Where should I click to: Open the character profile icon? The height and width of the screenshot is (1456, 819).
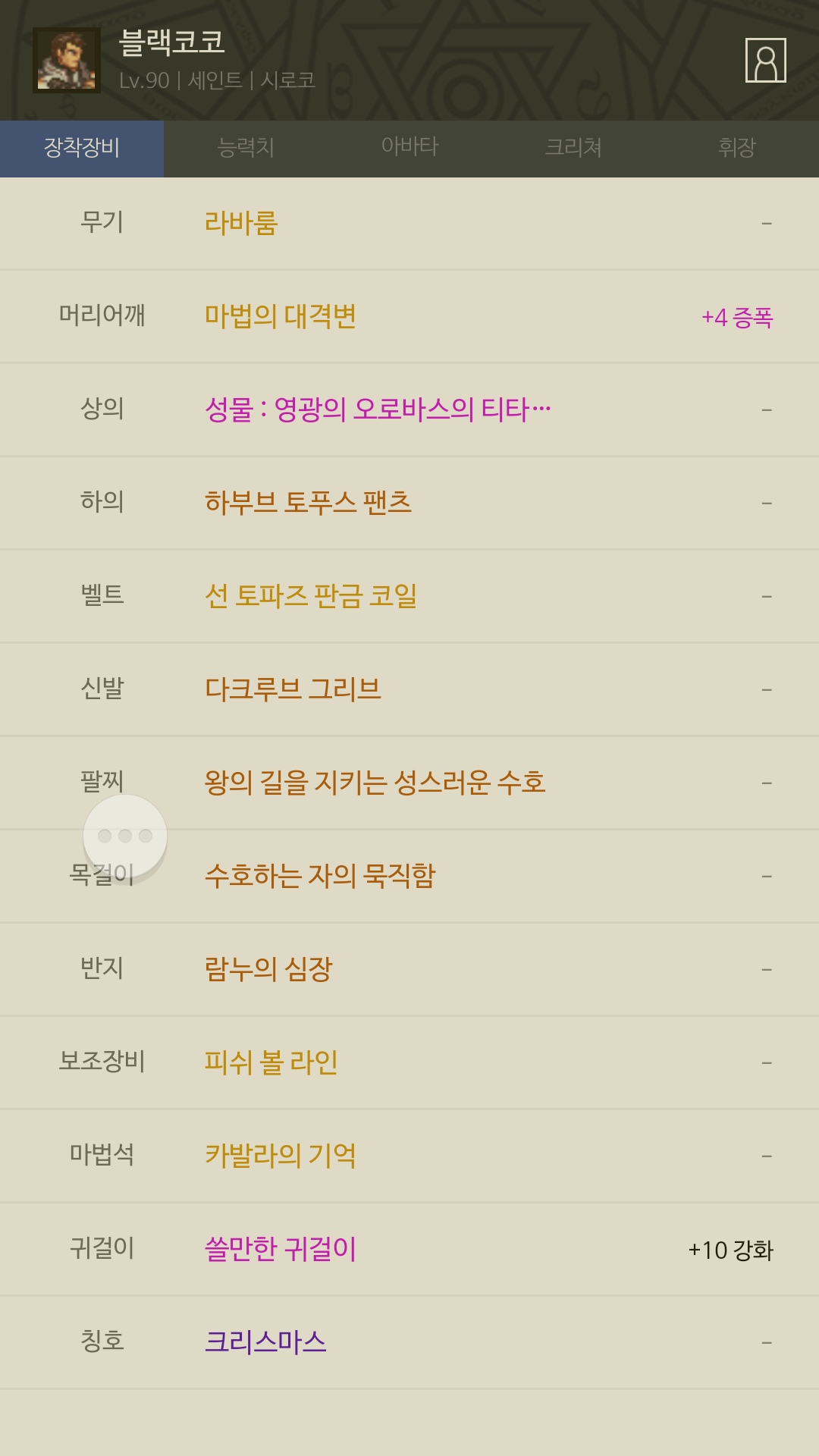[x=765, y=60]
